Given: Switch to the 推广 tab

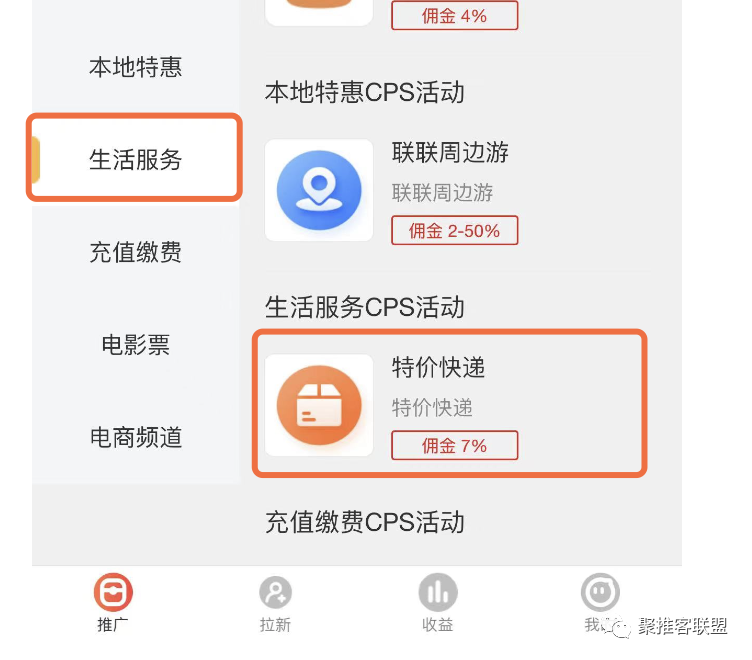Looking at the screenshot, I should 113,603.
